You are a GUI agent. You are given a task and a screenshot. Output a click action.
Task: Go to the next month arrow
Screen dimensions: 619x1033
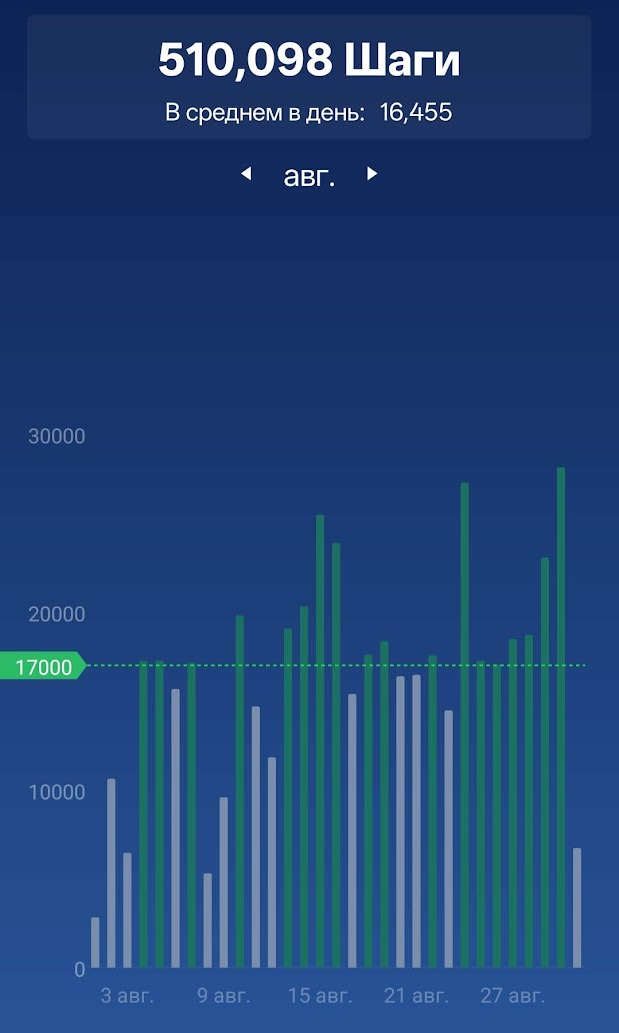tap(372, 174)
